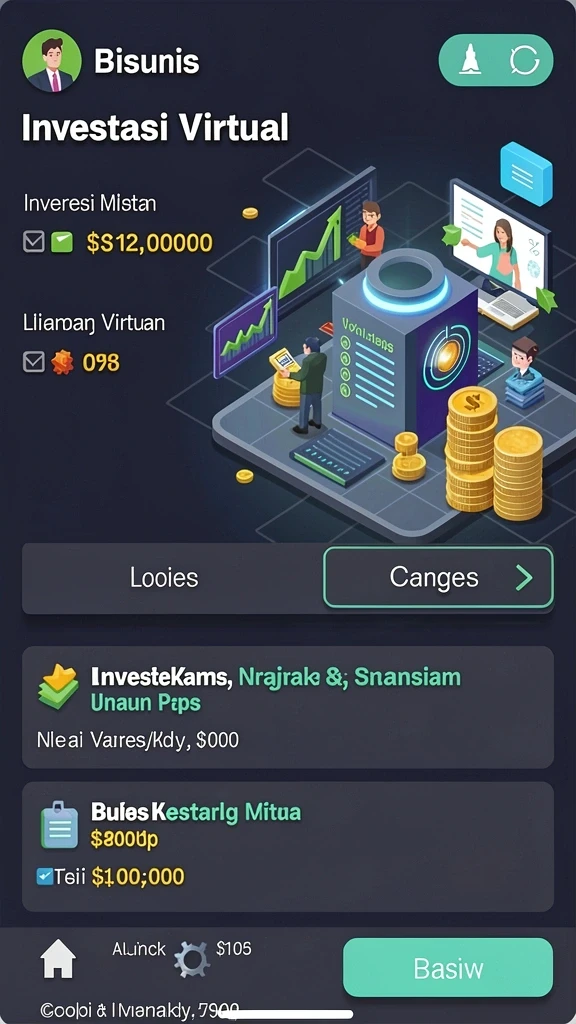
Task: Open the Bules Kestarlg Mitua card
Action: click(x=288, y=847)
